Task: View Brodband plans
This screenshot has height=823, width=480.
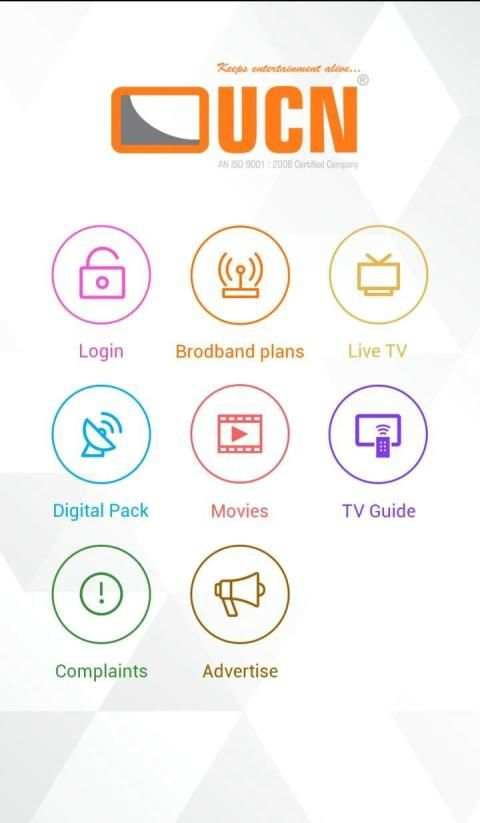Action: (x=240, y=275)
